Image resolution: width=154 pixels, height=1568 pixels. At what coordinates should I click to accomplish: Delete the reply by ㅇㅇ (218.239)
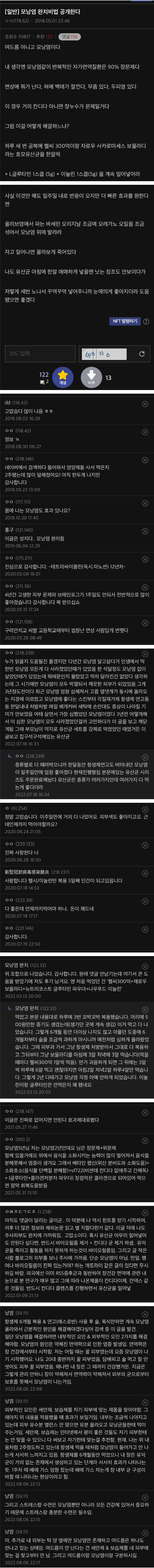click(145, 757)
